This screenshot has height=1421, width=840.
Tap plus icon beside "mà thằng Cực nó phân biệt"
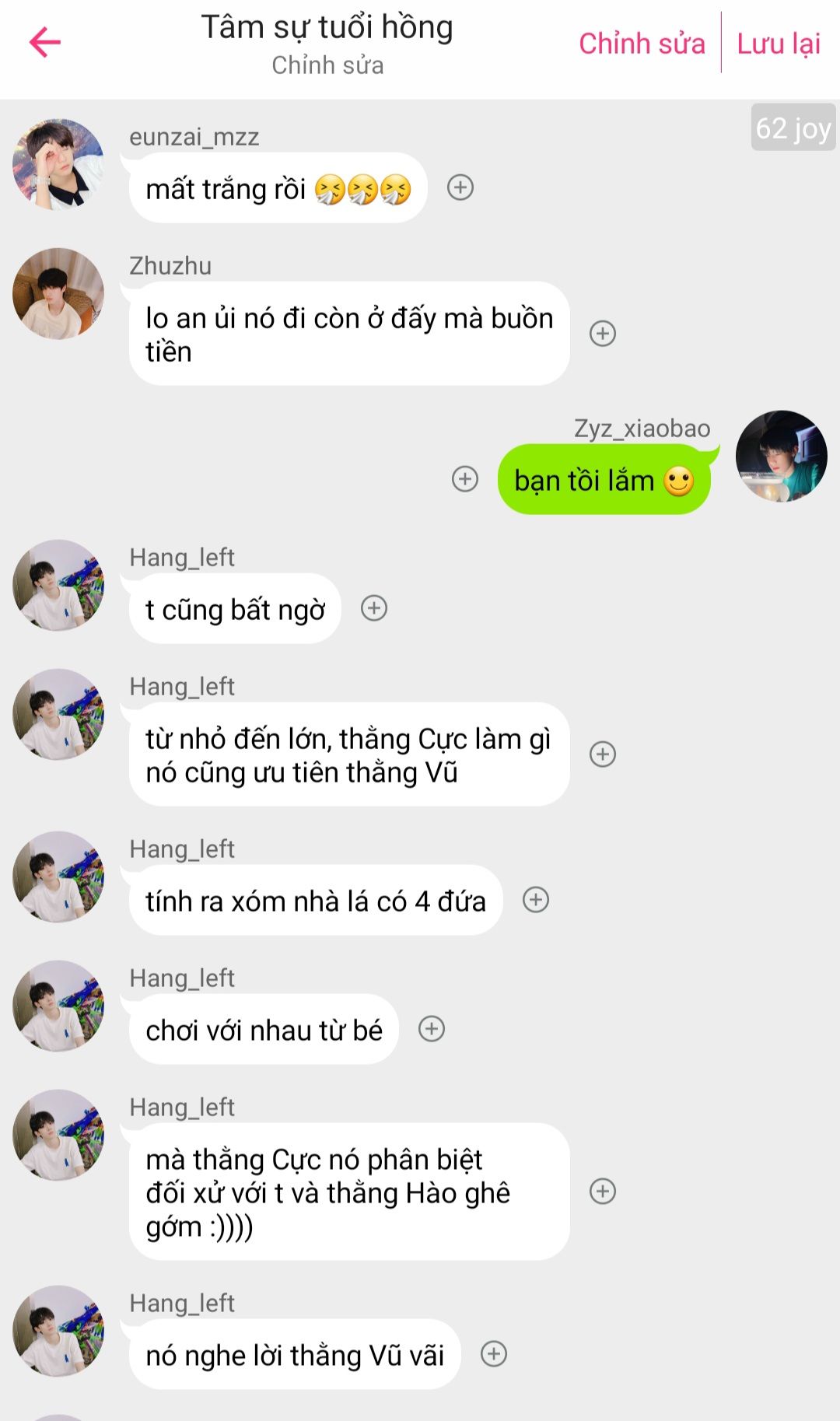[x=603, y=1192]
